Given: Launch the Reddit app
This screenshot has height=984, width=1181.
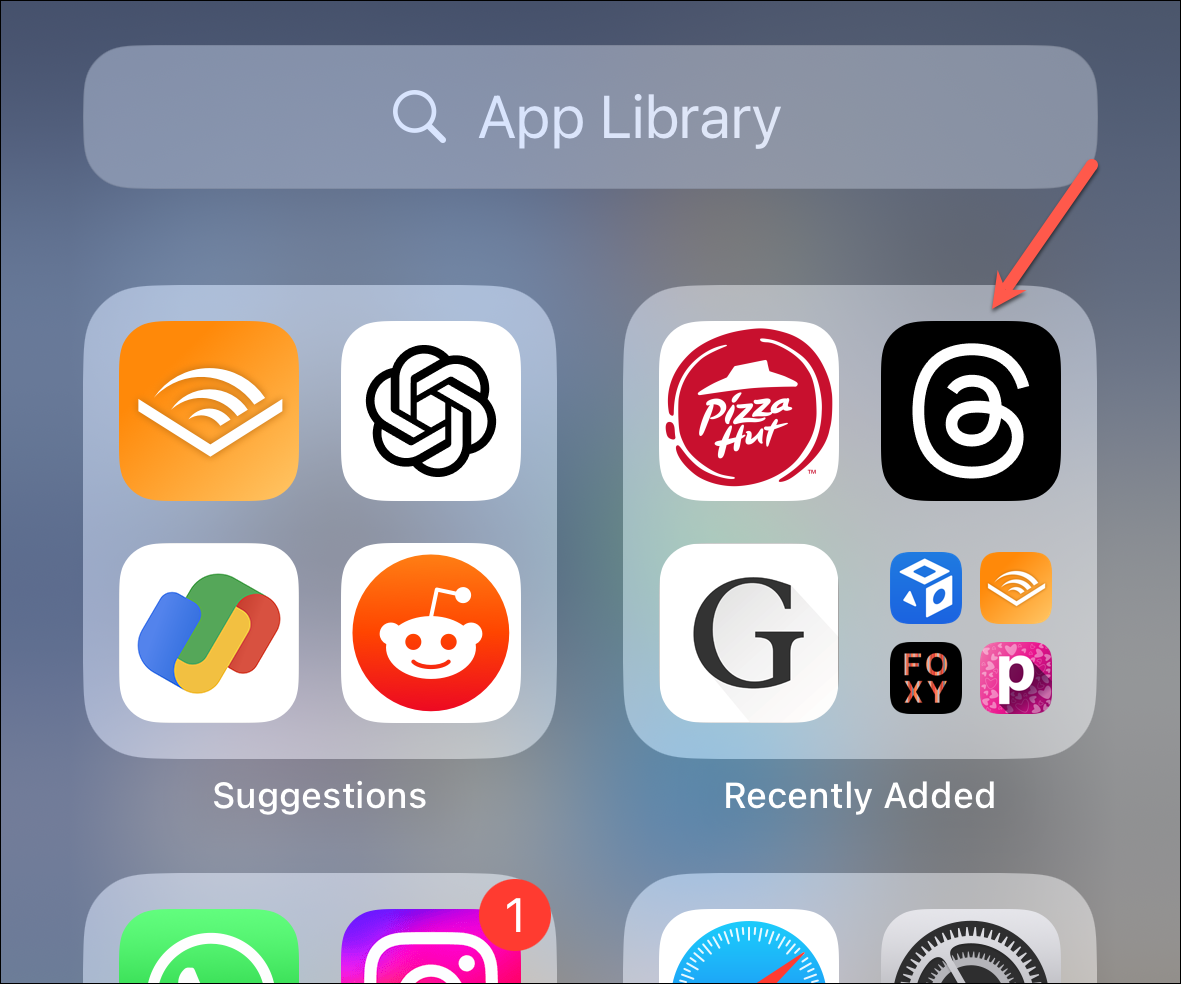Looking at the screenshot, I should coord(431,632).
